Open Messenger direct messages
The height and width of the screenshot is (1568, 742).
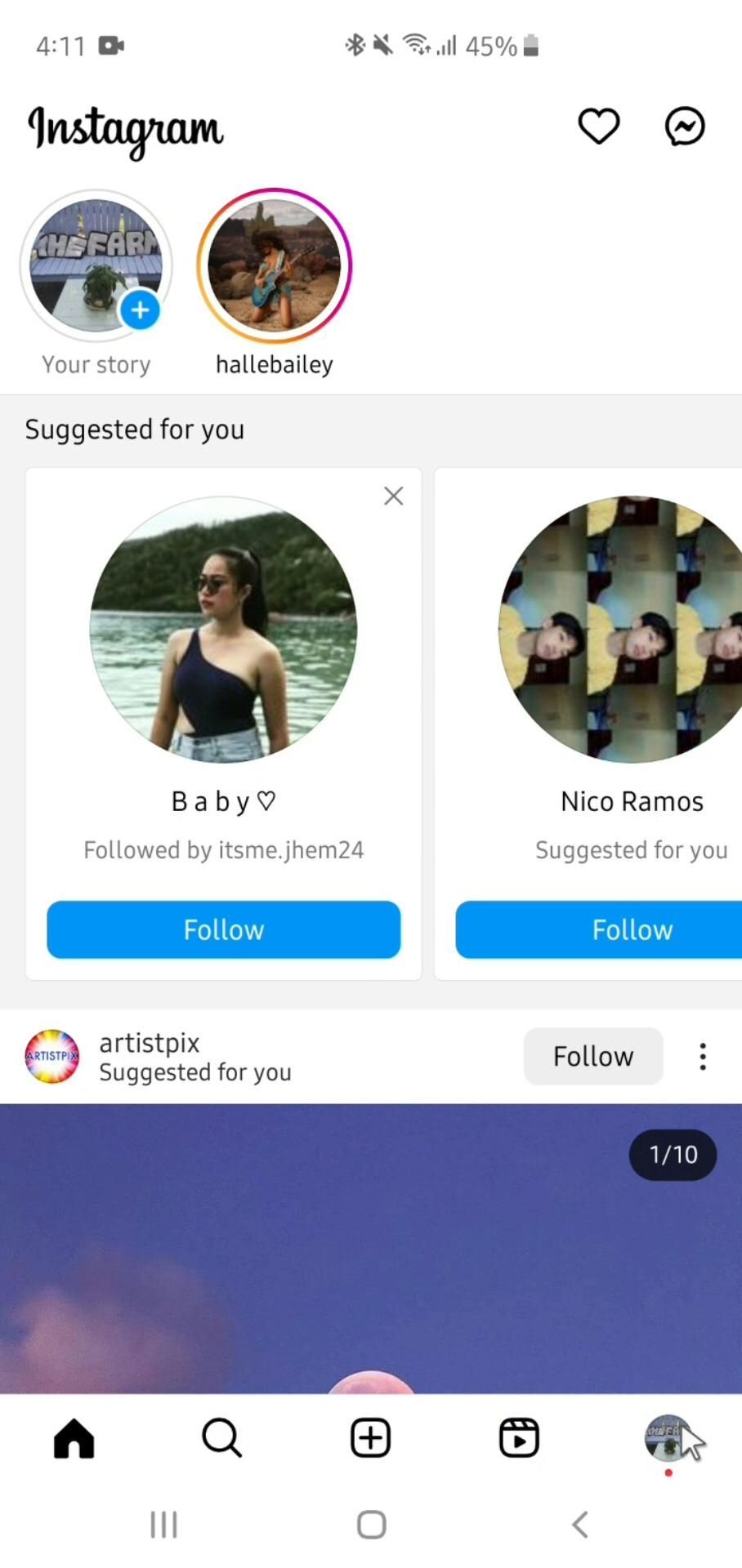(685, 127)
